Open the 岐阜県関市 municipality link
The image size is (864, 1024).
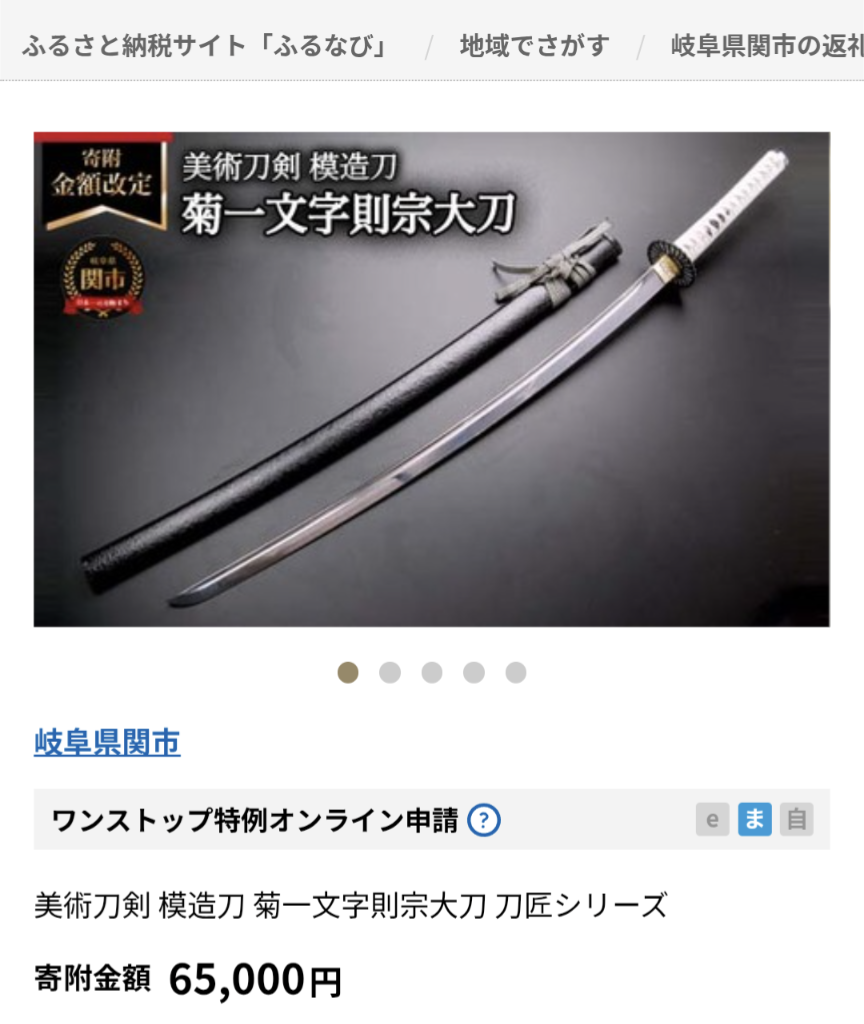click(107, 743)
